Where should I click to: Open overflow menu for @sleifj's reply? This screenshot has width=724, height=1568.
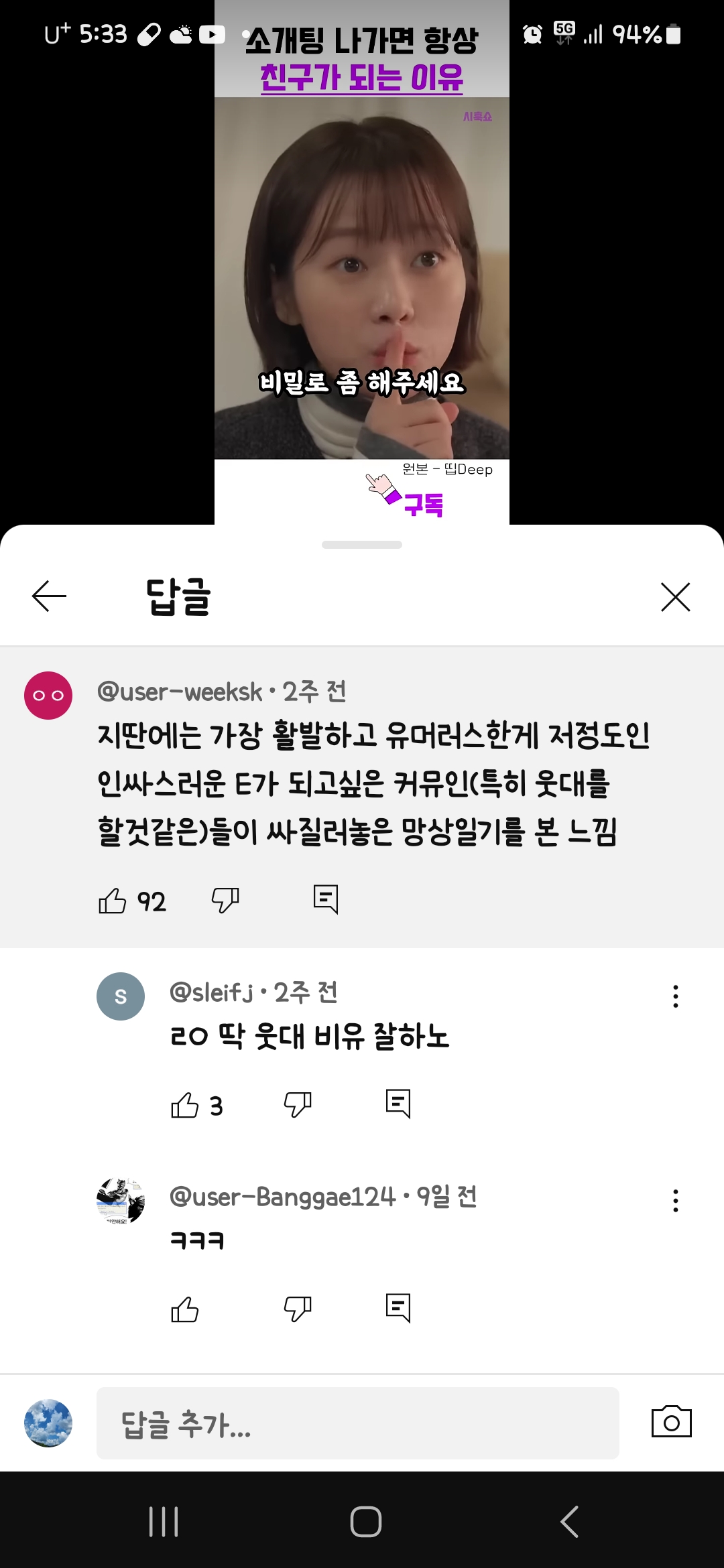tap(676, 996)
